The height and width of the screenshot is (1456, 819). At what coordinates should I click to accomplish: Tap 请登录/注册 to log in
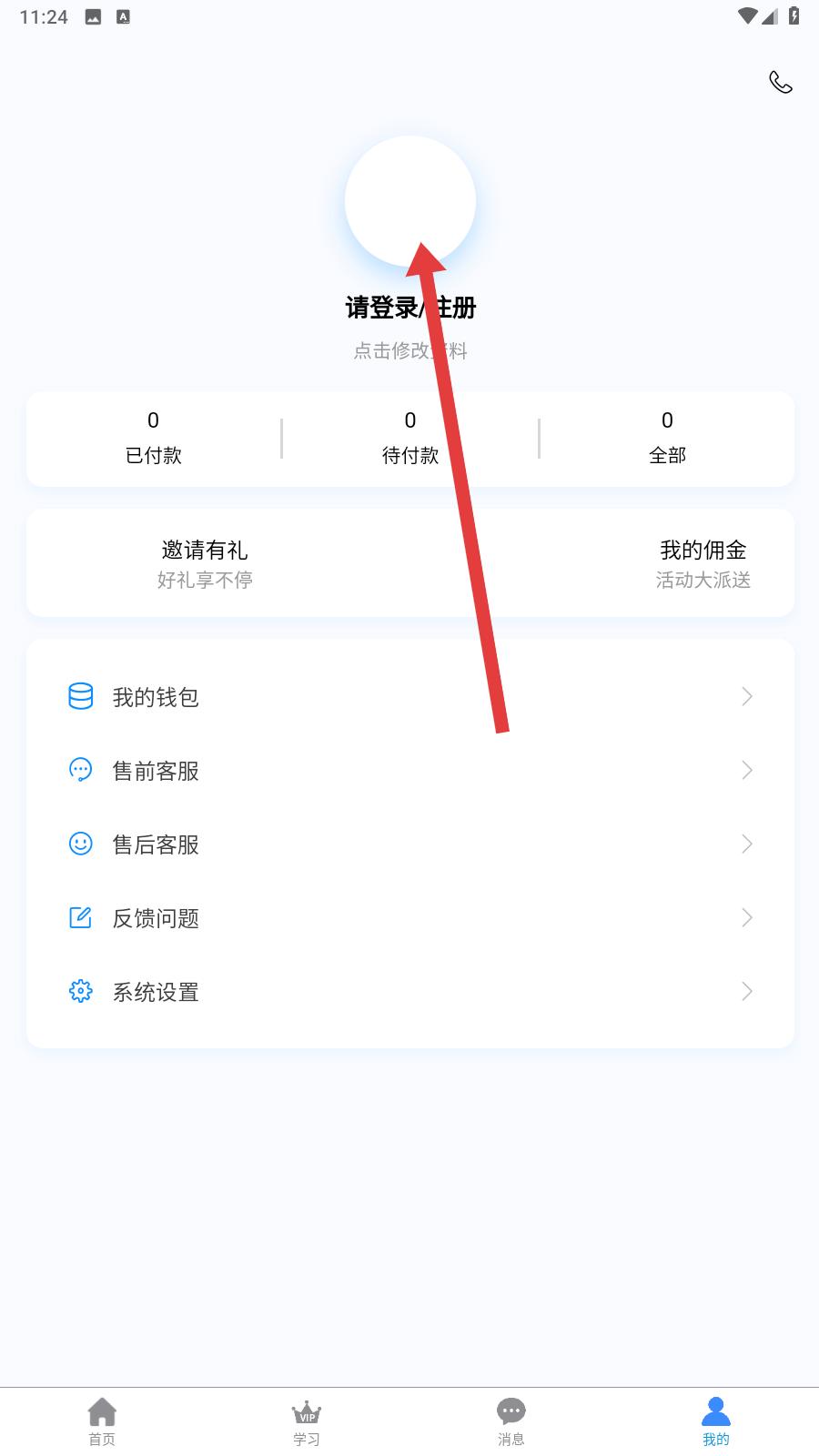[409, 308]
